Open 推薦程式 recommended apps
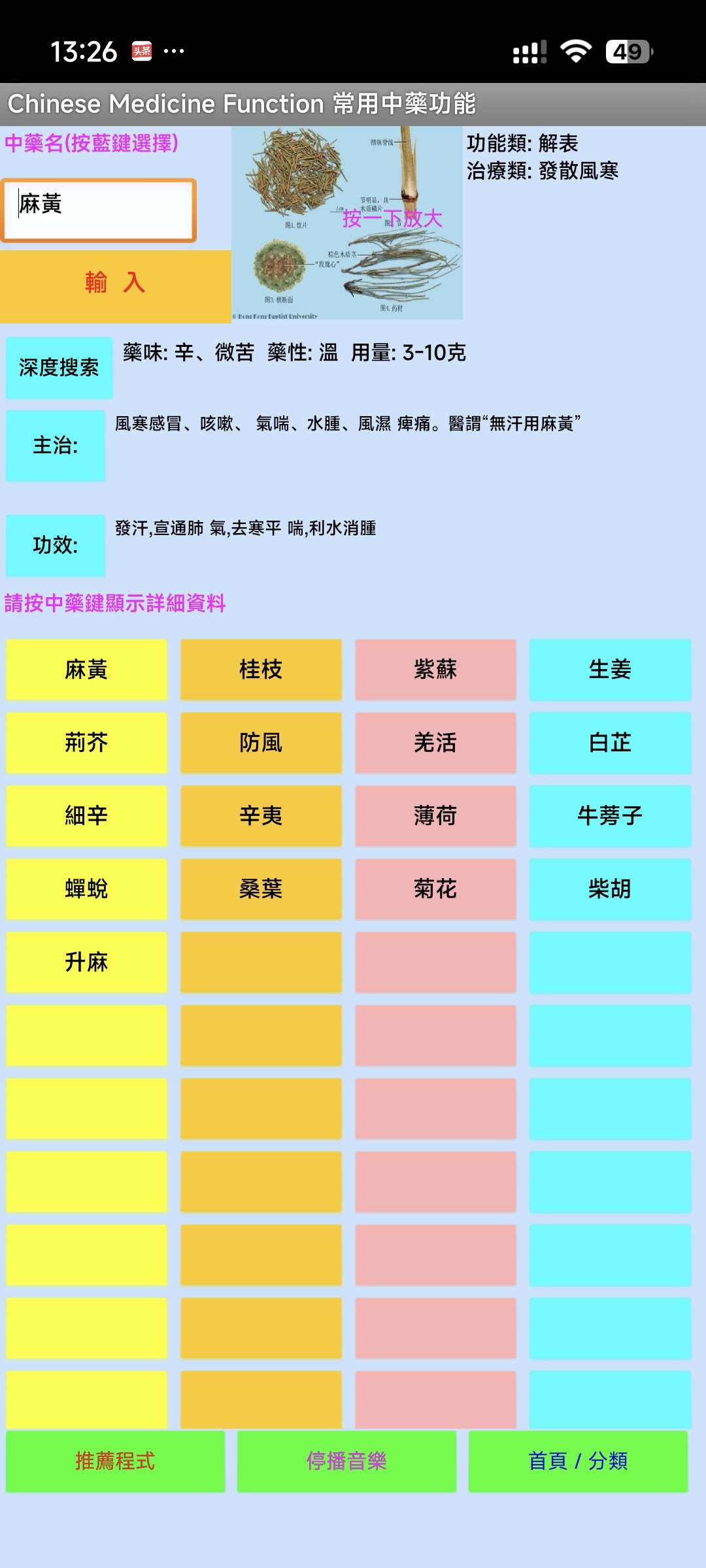706x1568 pixels. [x=115, y=1462]
